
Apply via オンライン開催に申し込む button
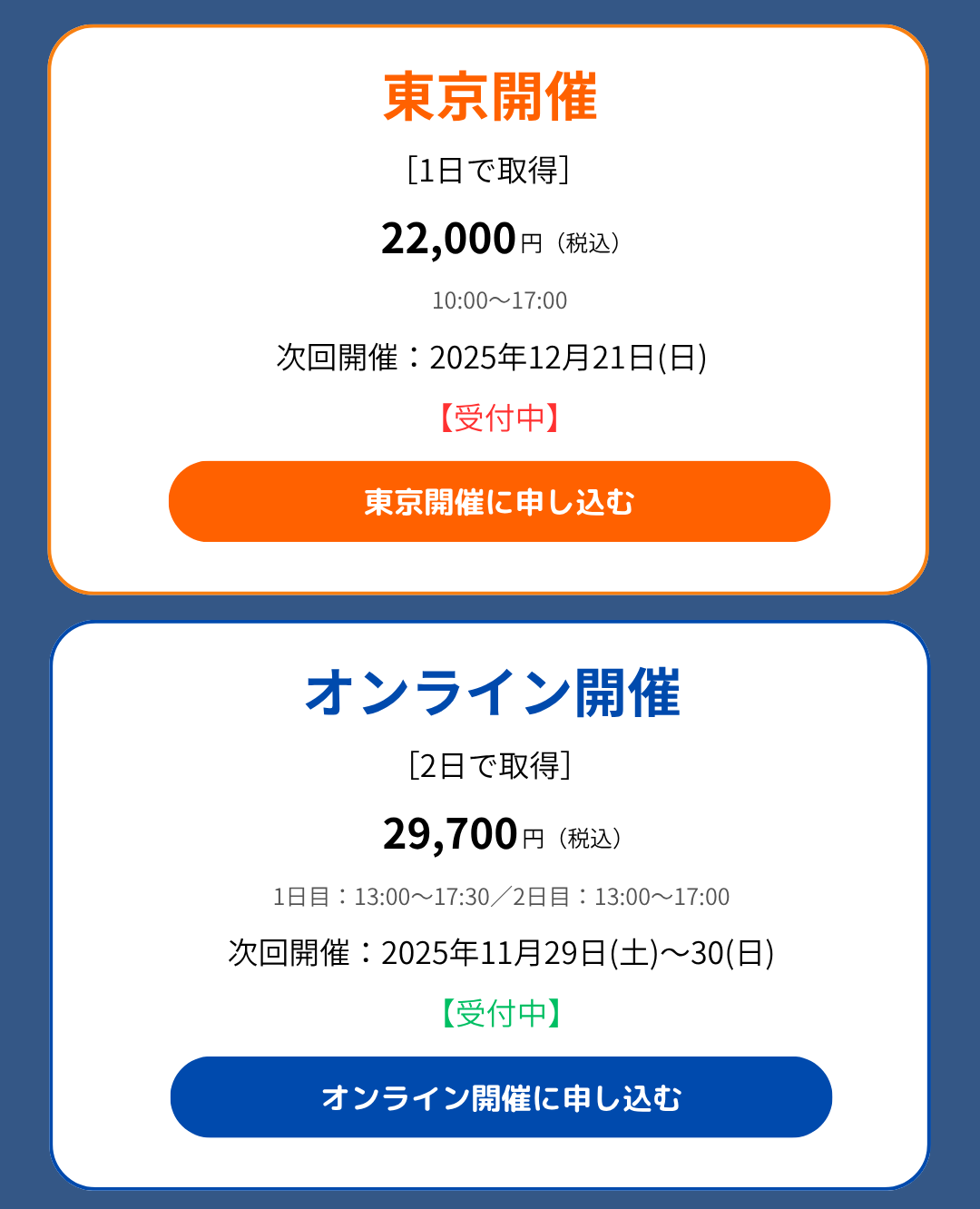(501, 1097)
